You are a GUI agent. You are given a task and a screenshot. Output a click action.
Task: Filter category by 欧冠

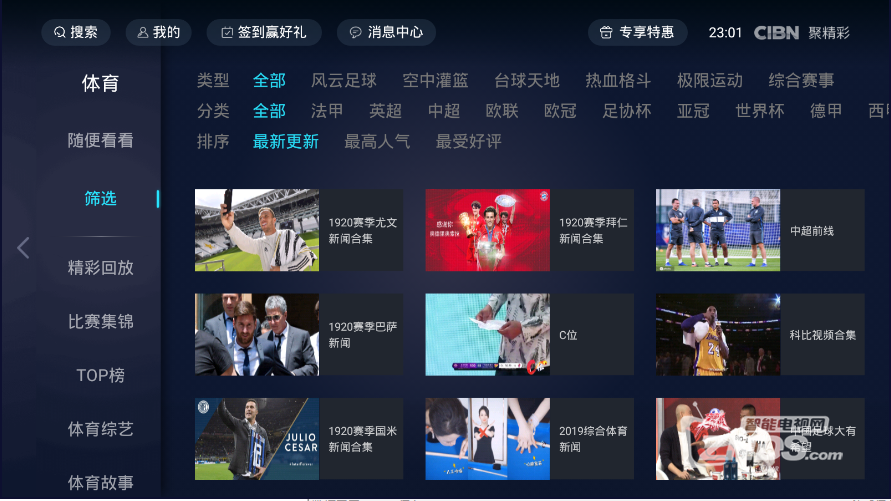[x=560, y=111]
